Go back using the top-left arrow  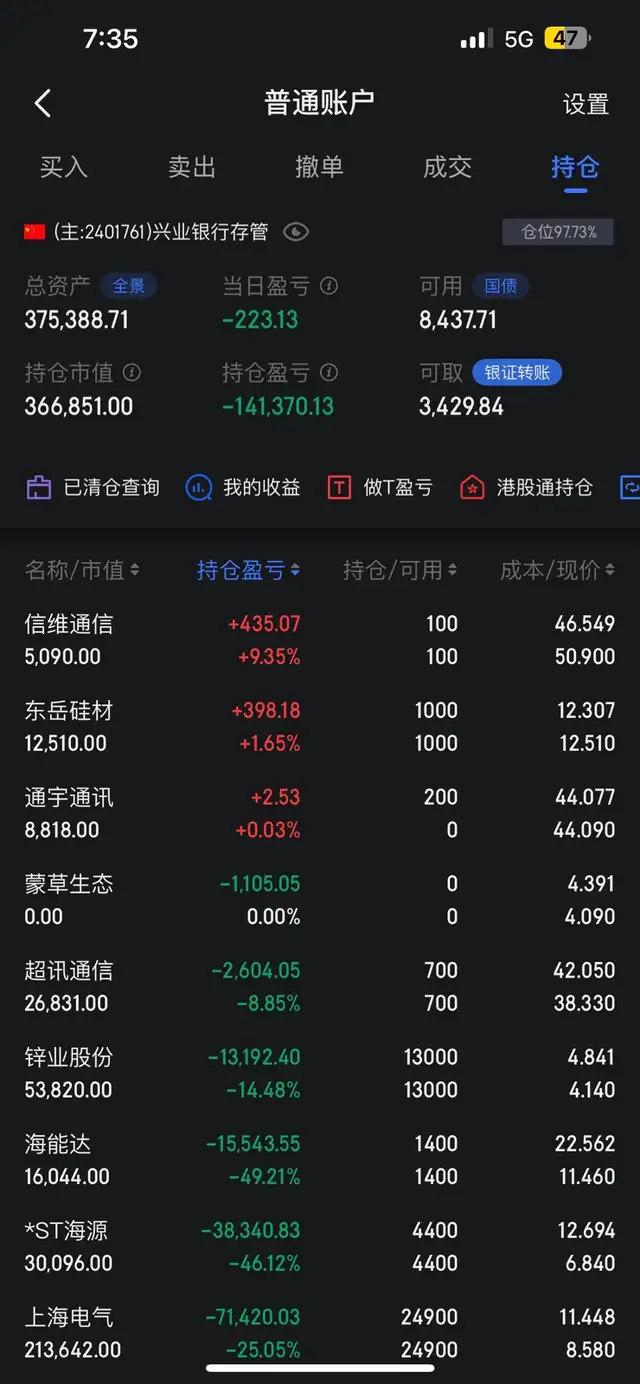[x=42, y=103]
